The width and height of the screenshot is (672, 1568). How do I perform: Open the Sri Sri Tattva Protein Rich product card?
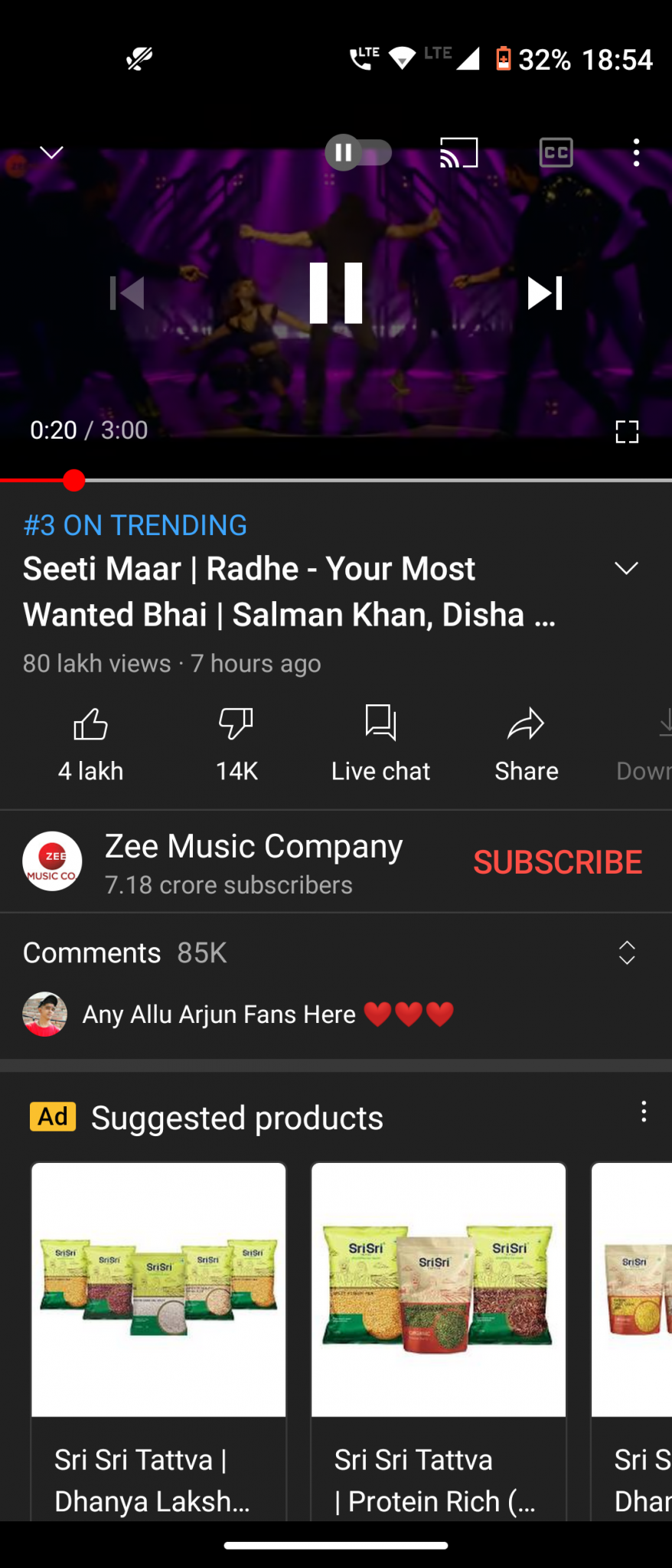click(x=438, y=1340)
